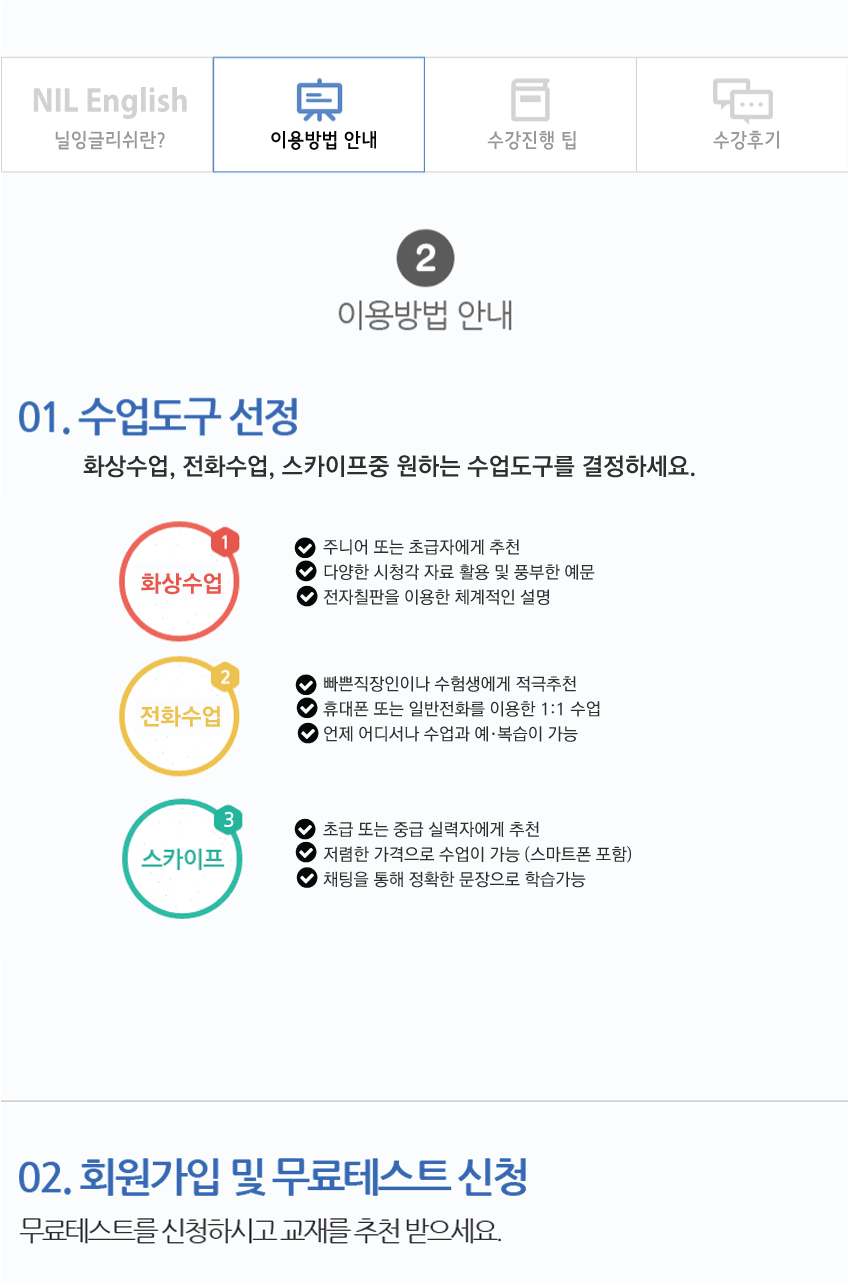Go to the 수강후기 tab
This screenshot has height=1283, width=848.
point(743,115)
